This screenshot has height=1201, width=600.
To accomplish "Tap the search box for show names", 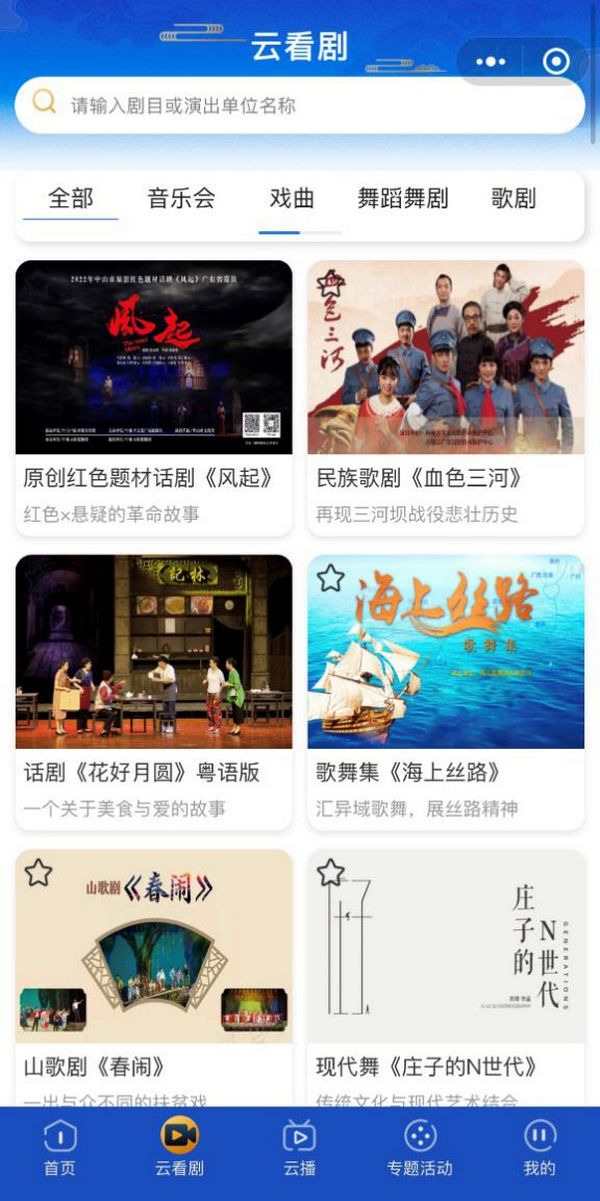I will 300,105.
